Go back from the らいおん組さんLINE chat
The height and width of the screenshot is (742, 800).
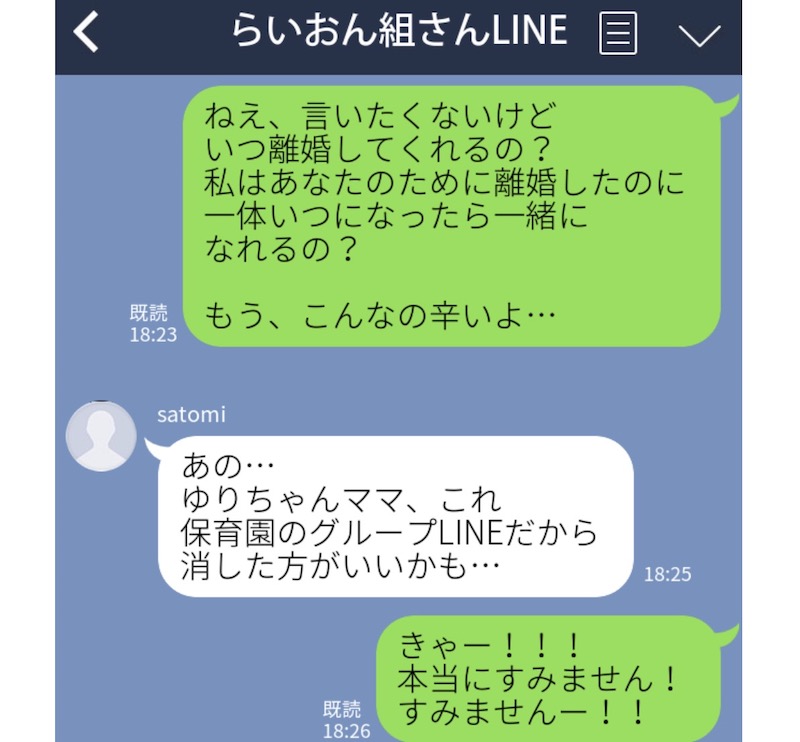(x=87, y=33)
